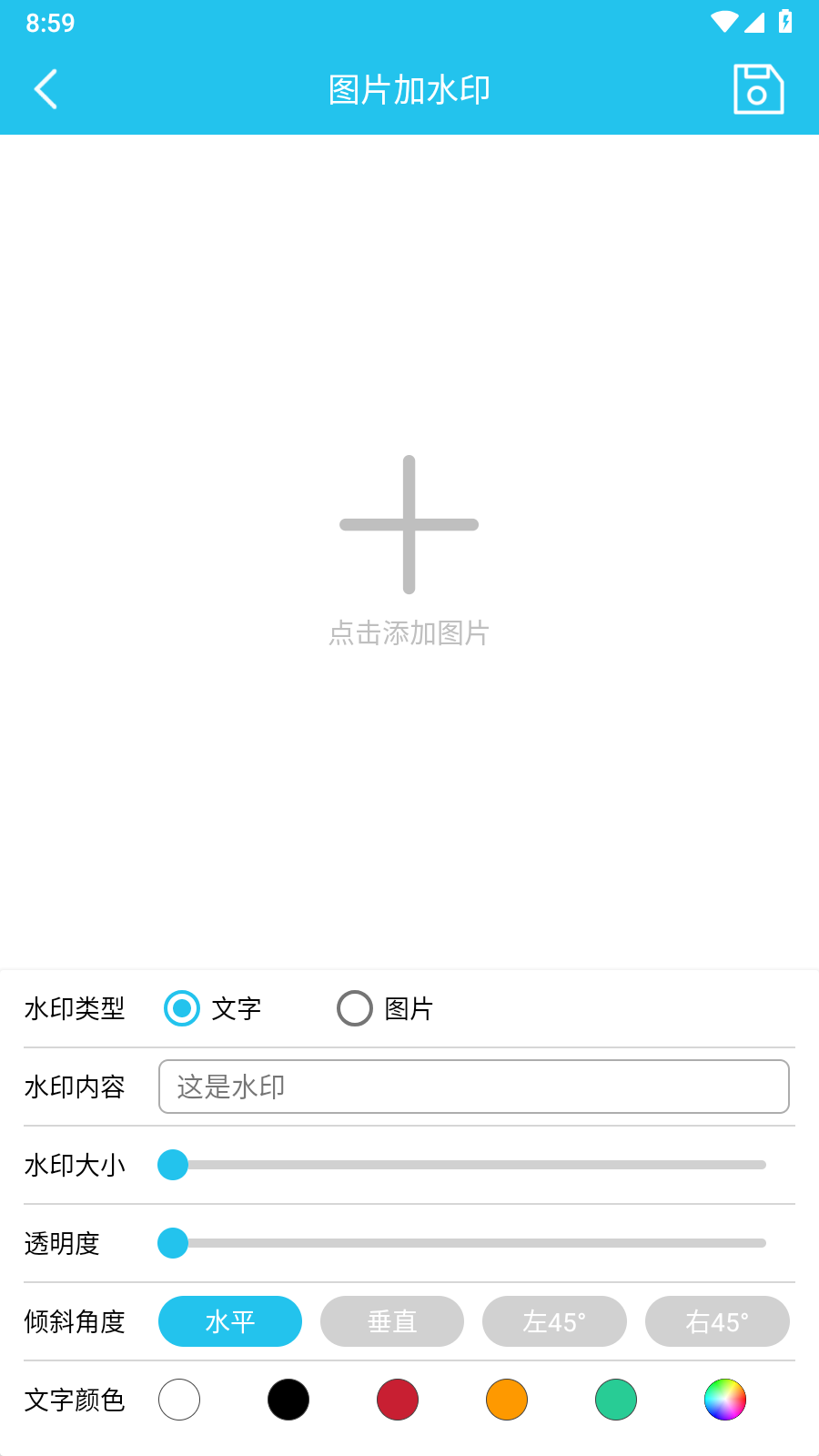Select the 水平 tilt angle option
819x1456 pixels.
click(229, 1321)
